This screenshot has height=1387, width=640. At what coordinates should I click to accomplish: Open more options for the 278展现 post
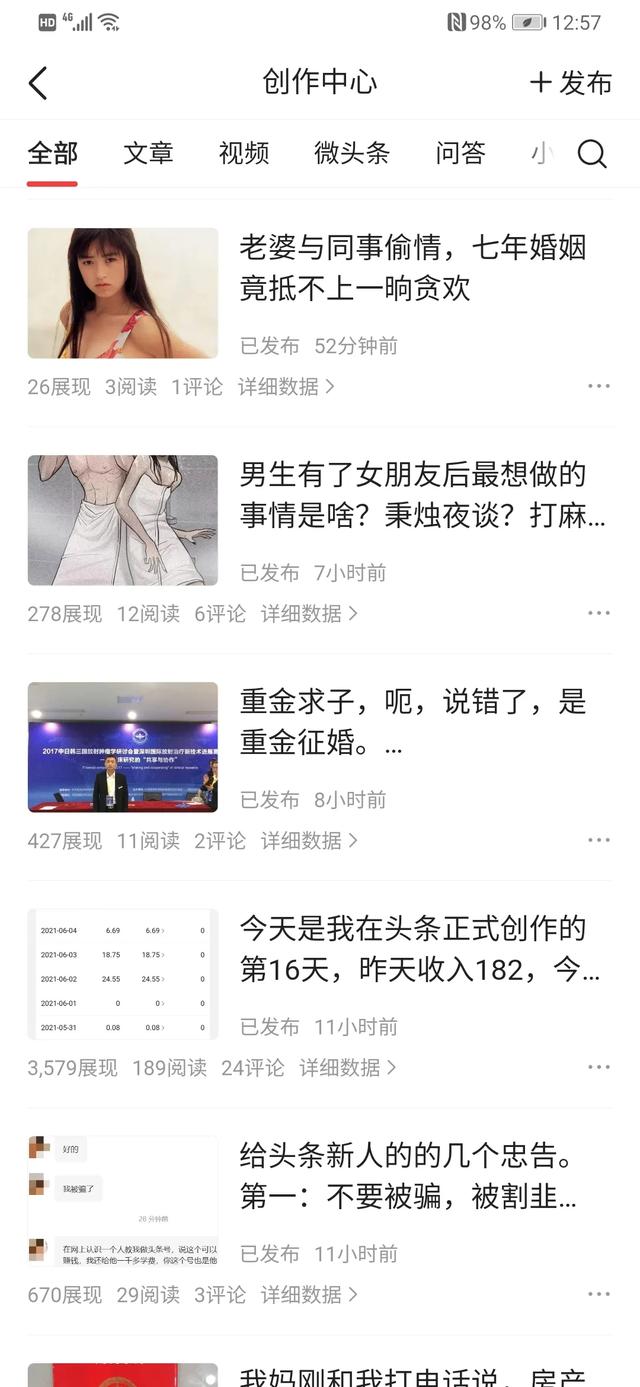pyautogui.click(x=599, y=613)
